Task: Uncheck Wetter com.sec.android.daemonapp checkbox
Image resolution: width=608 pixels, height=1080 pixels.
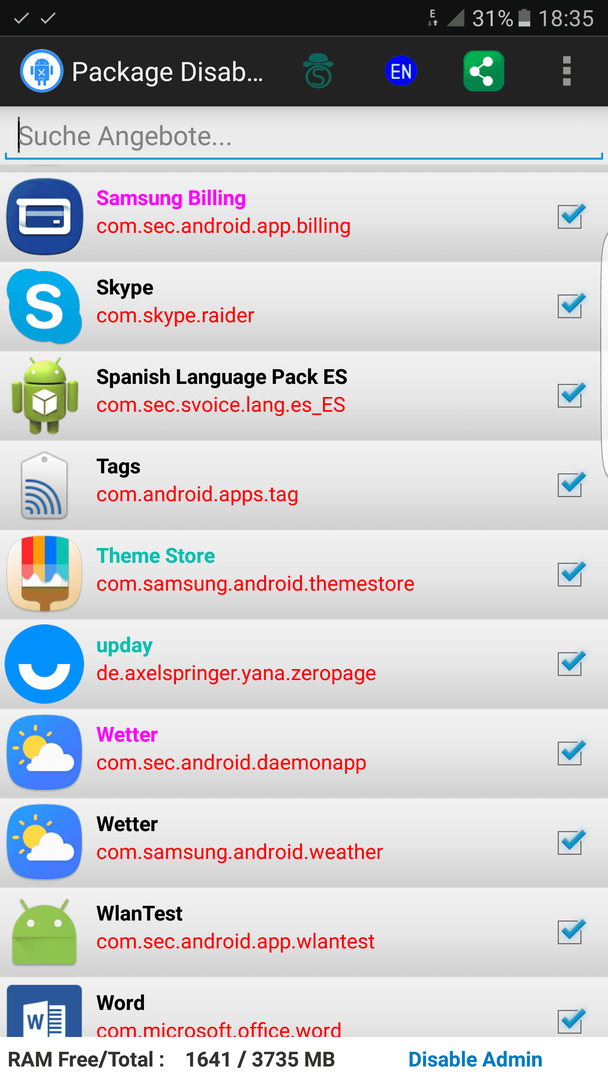Action: (x=570, y=752)
